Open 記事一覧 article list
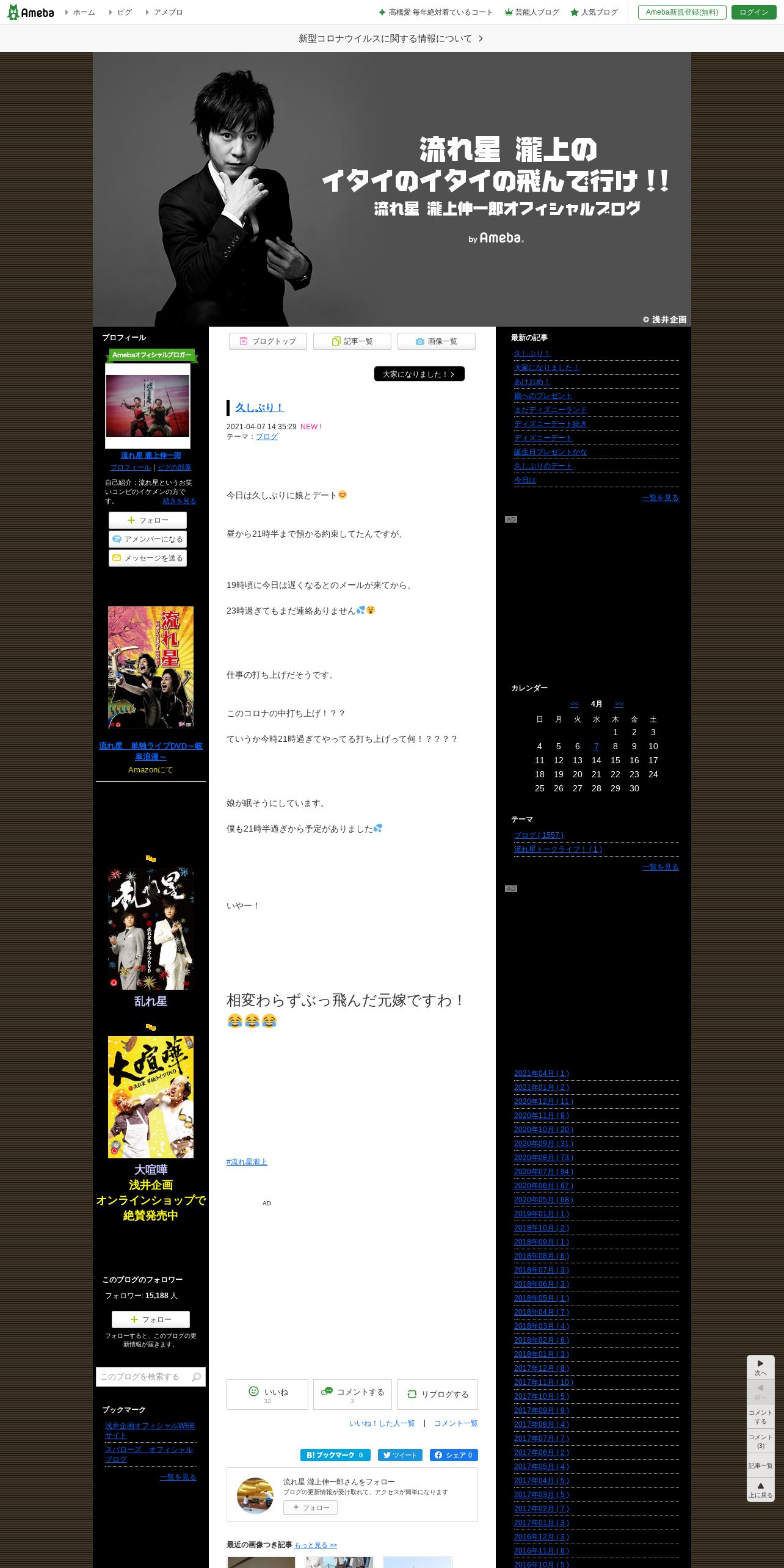This screenshot has height=1568, width=784. 352,341
